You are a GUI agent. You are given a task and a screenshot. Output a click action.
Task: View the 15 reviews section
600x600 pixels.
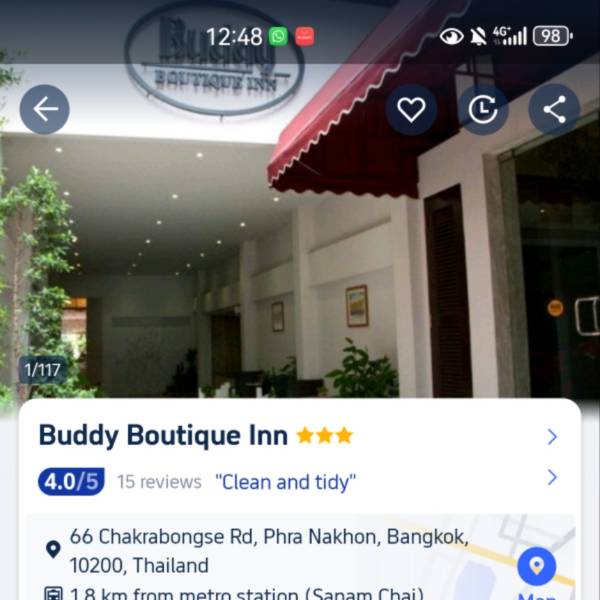click(159, 482)
